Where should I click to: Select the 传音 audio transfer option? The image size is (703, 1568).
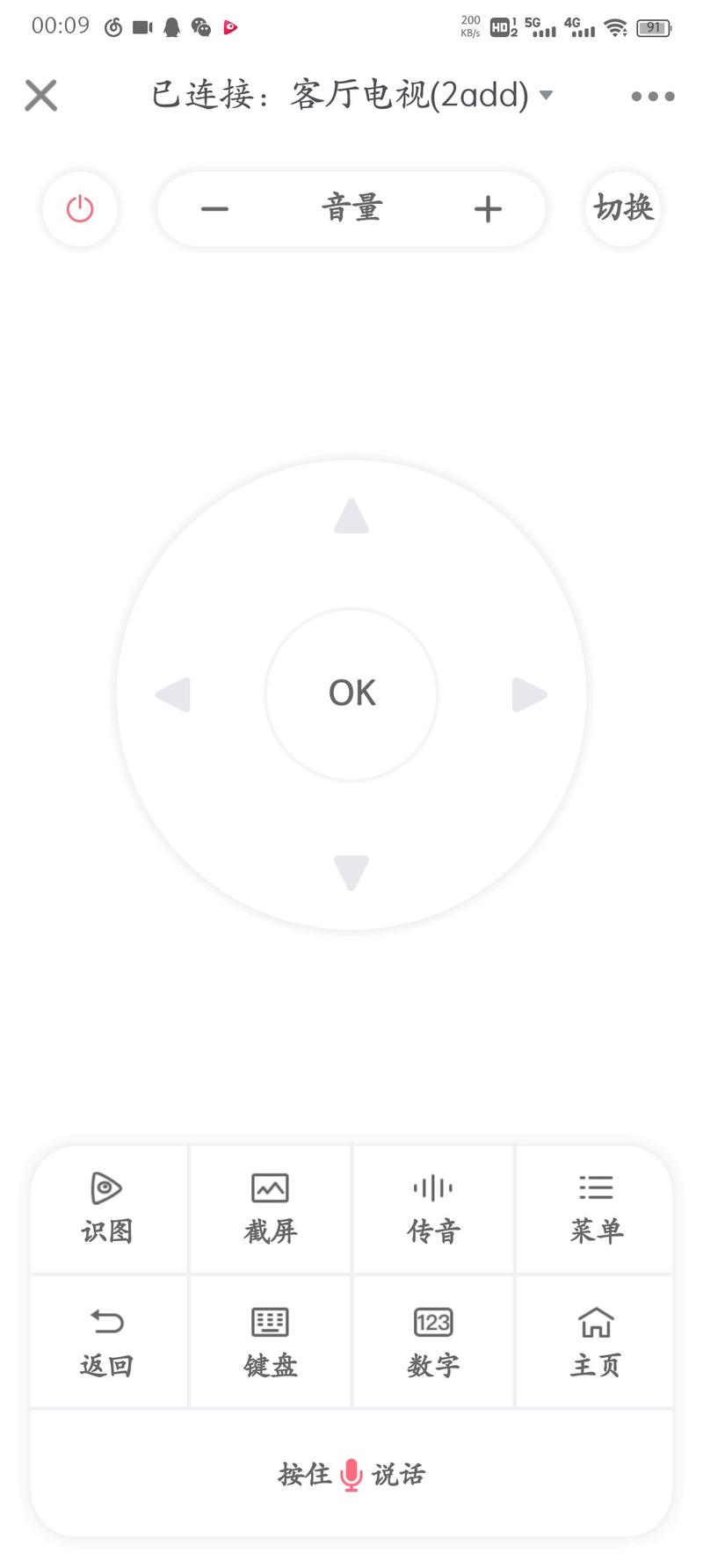[433, 1209]
